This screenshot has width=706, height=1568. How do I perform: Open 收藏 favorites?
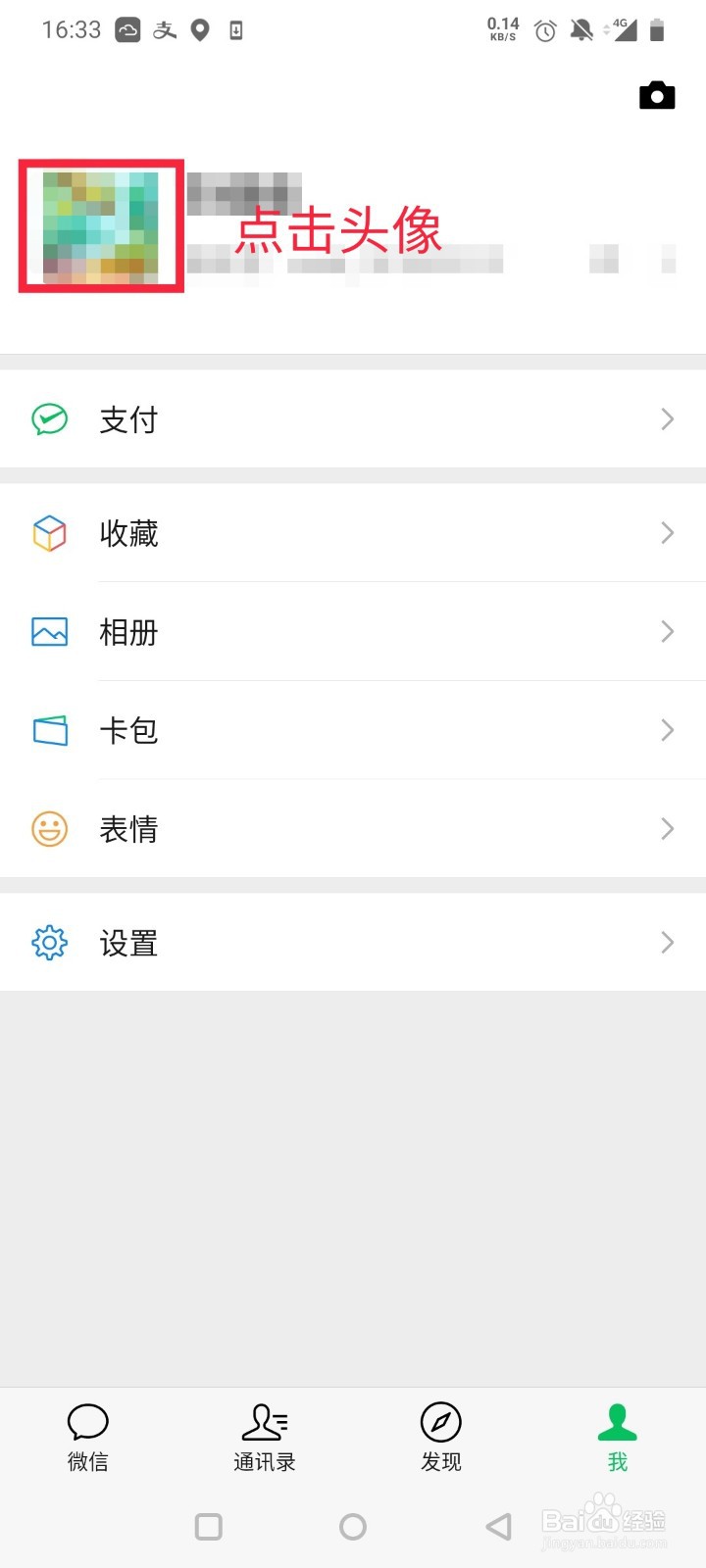[353, 533]
